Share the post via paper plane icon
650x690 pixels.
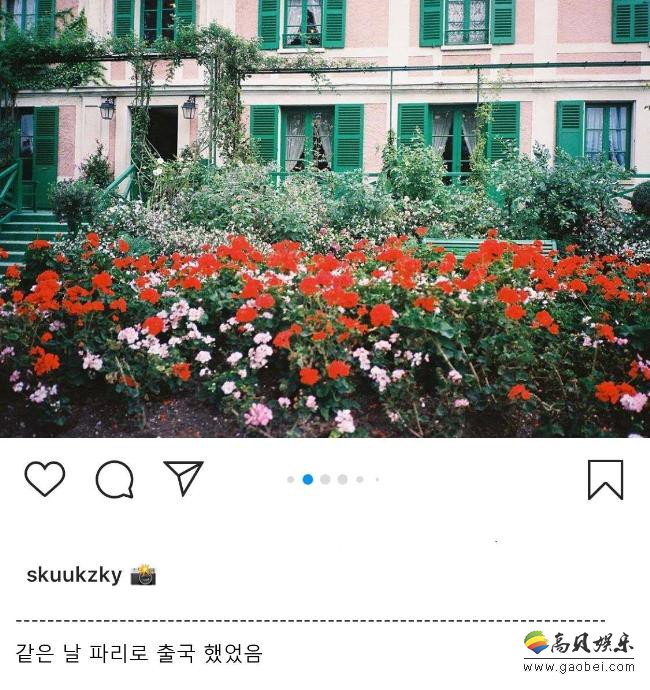click(183, 478)
